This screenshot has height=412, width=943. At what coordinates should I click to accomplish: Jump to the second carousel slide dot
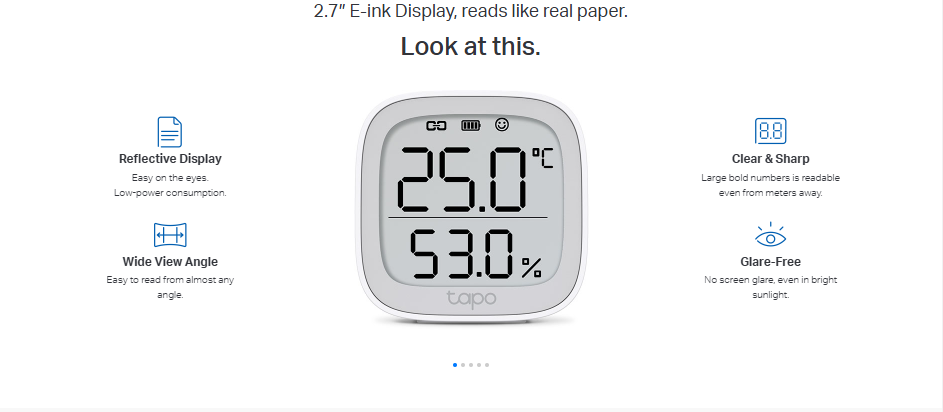point(463,365)
